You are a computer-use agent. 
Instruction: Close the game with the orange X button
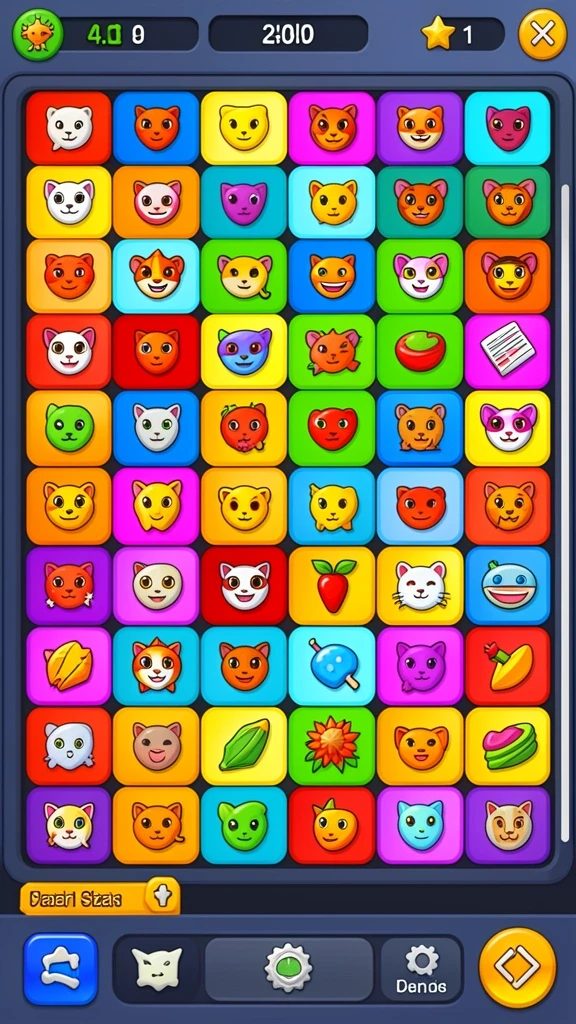point(542,34)
